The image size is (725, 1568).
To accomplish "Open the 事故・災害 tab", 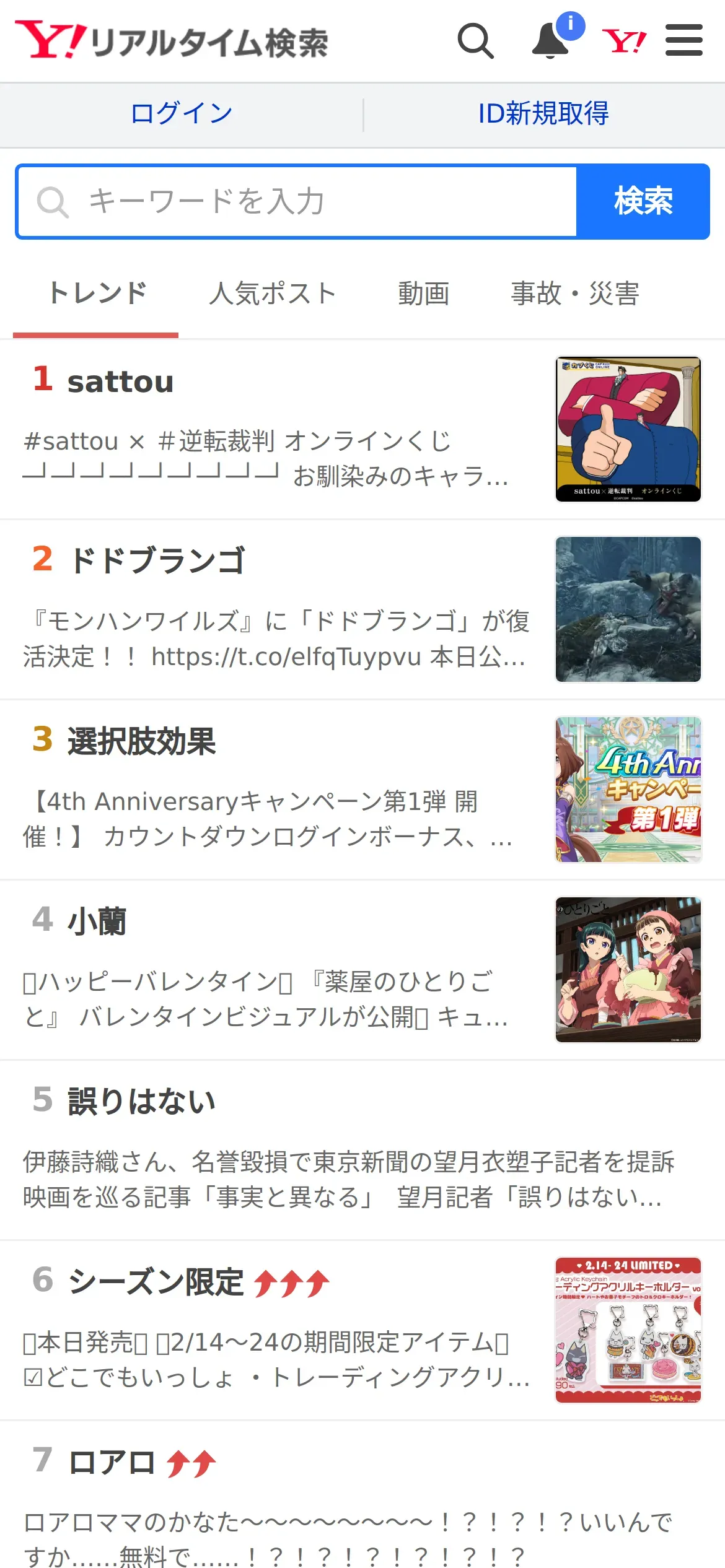I will (574, 294).
